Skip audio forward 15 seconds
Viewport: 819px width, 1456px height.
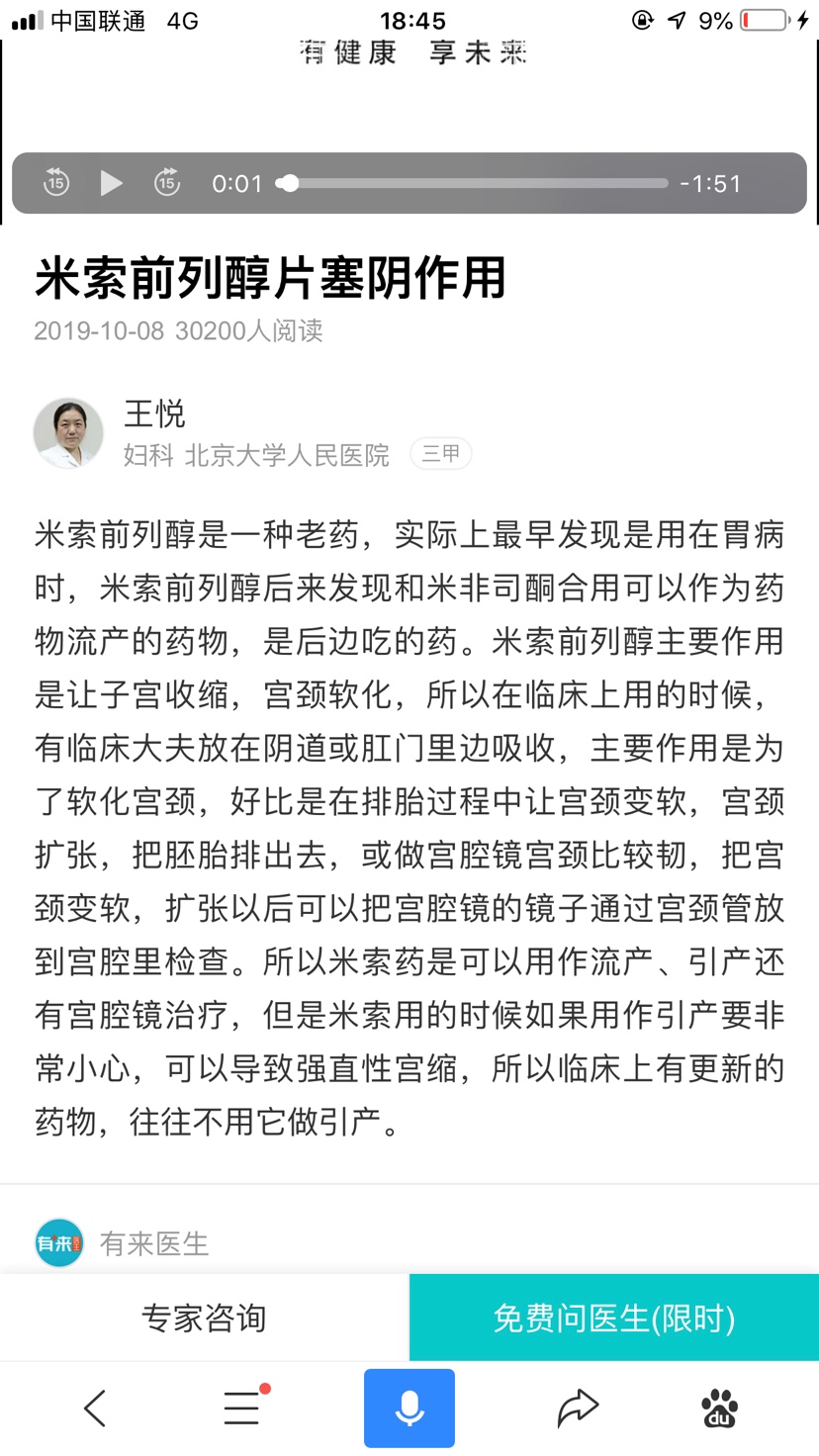point(167,183)
